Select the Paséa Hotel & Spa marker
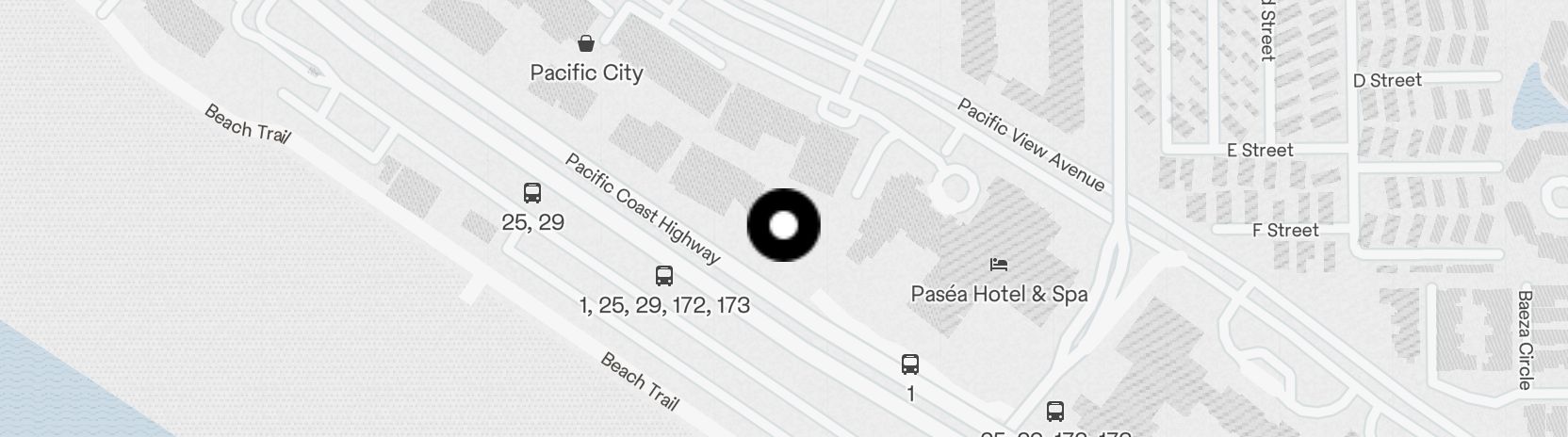This screenshot has width=1568, height=437. (x=999, y=266)
